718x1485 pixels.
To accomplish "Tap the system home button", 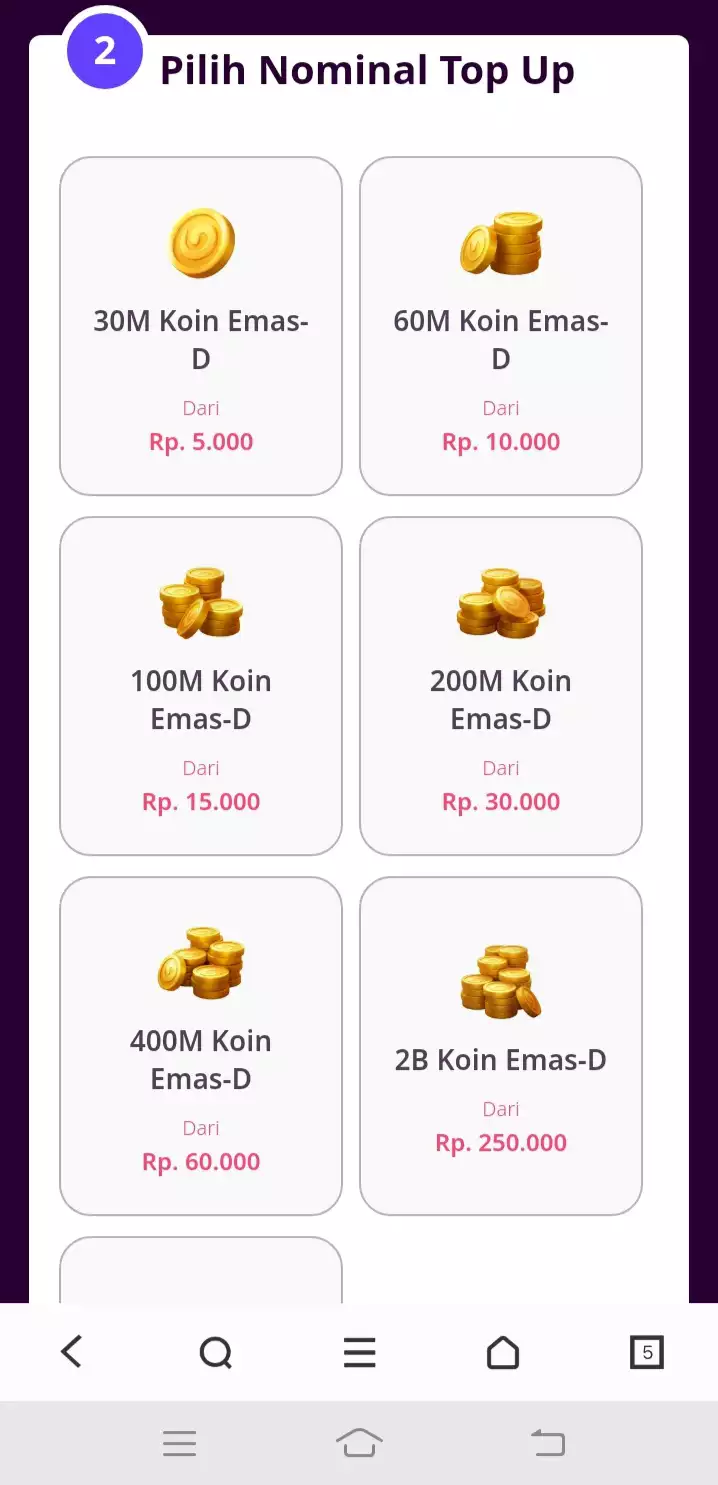I will [359, 1443].
